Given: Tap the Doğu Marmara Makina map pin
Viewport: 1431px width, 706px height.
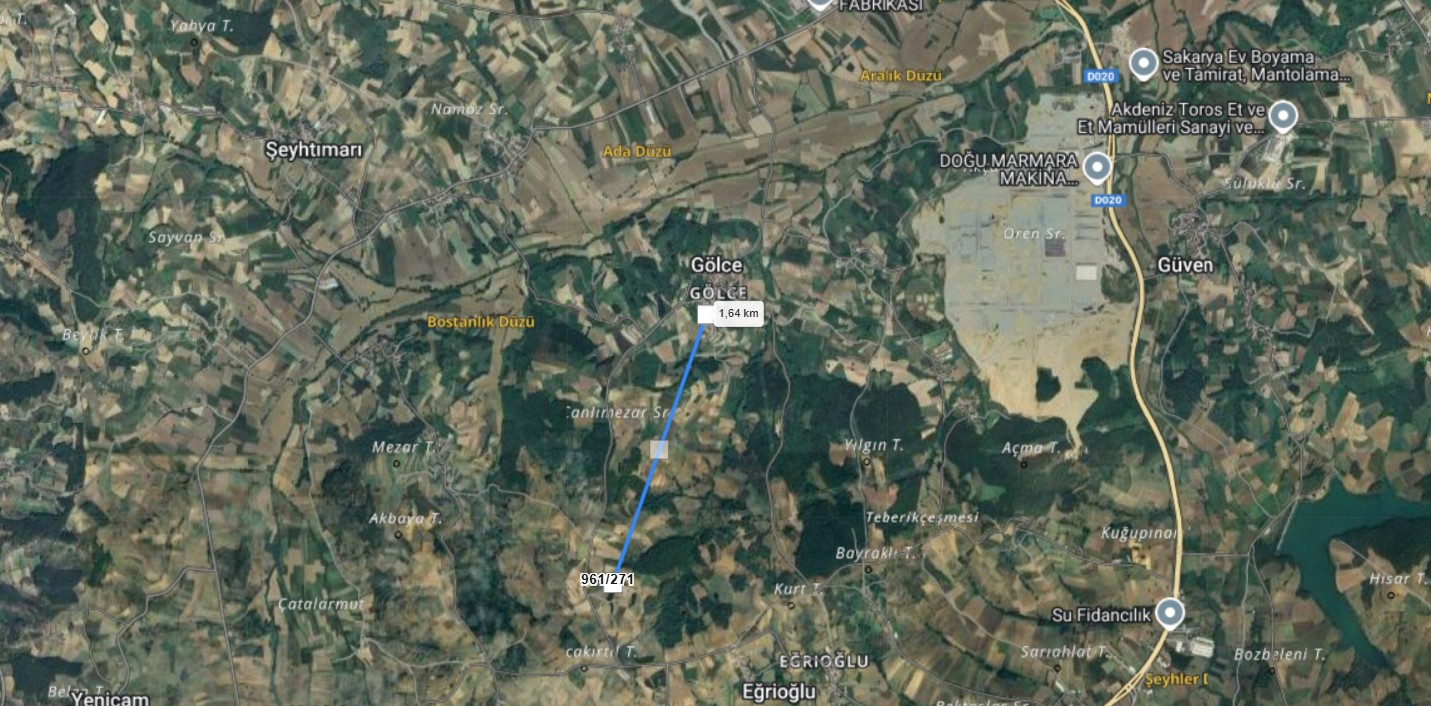Looking at the screenshot, I should point(1097,167).
